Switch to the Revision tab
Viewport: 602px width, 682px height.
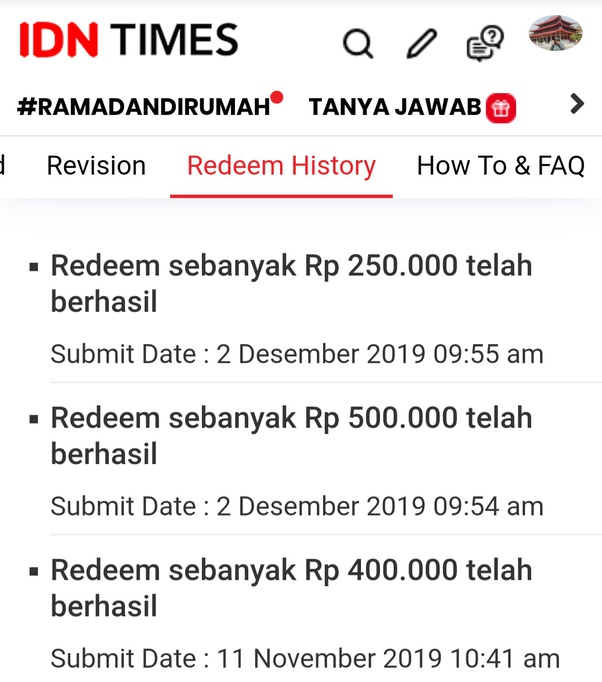(96, 165)
